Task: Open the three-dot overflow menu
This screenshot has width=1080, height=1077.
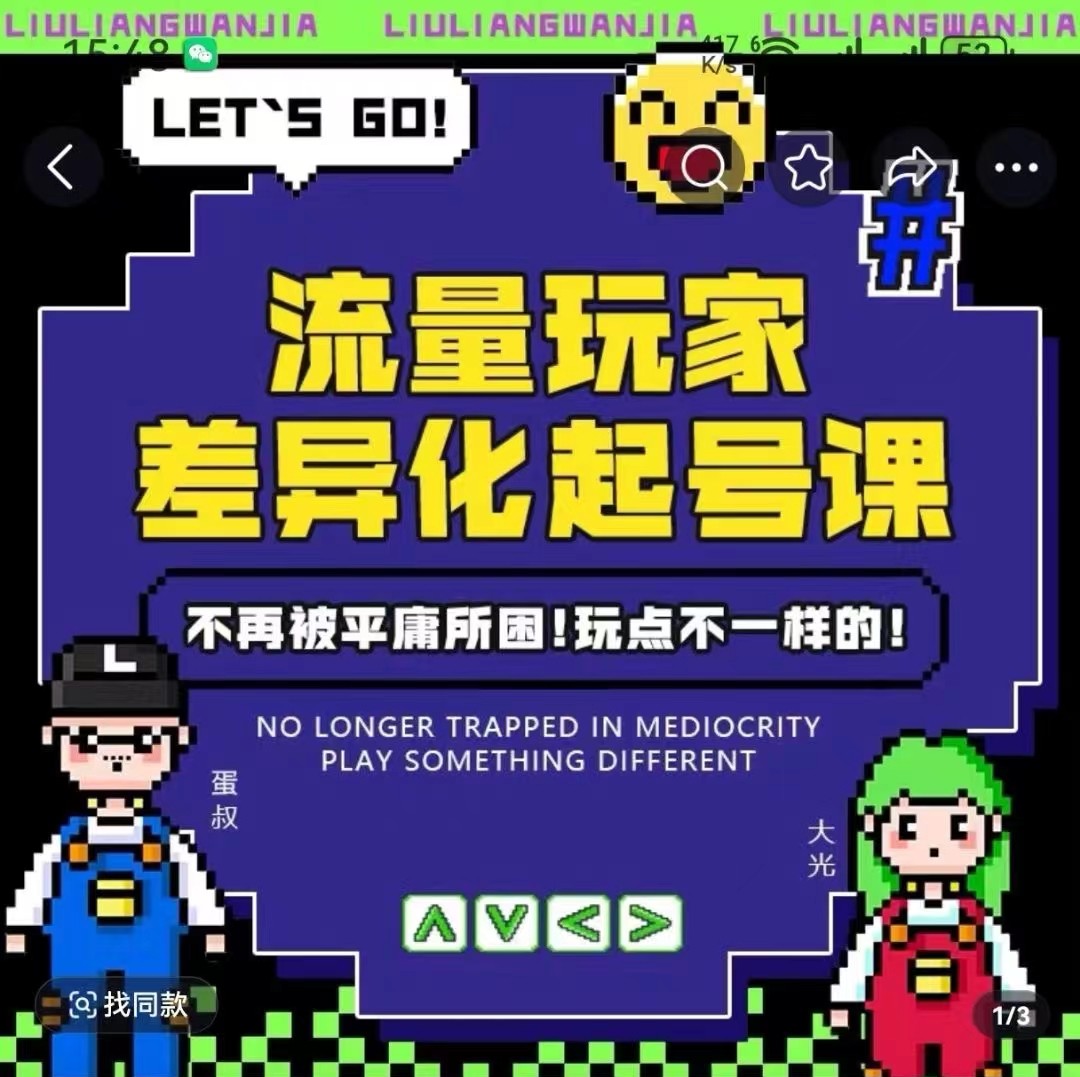Action: 1016,168
